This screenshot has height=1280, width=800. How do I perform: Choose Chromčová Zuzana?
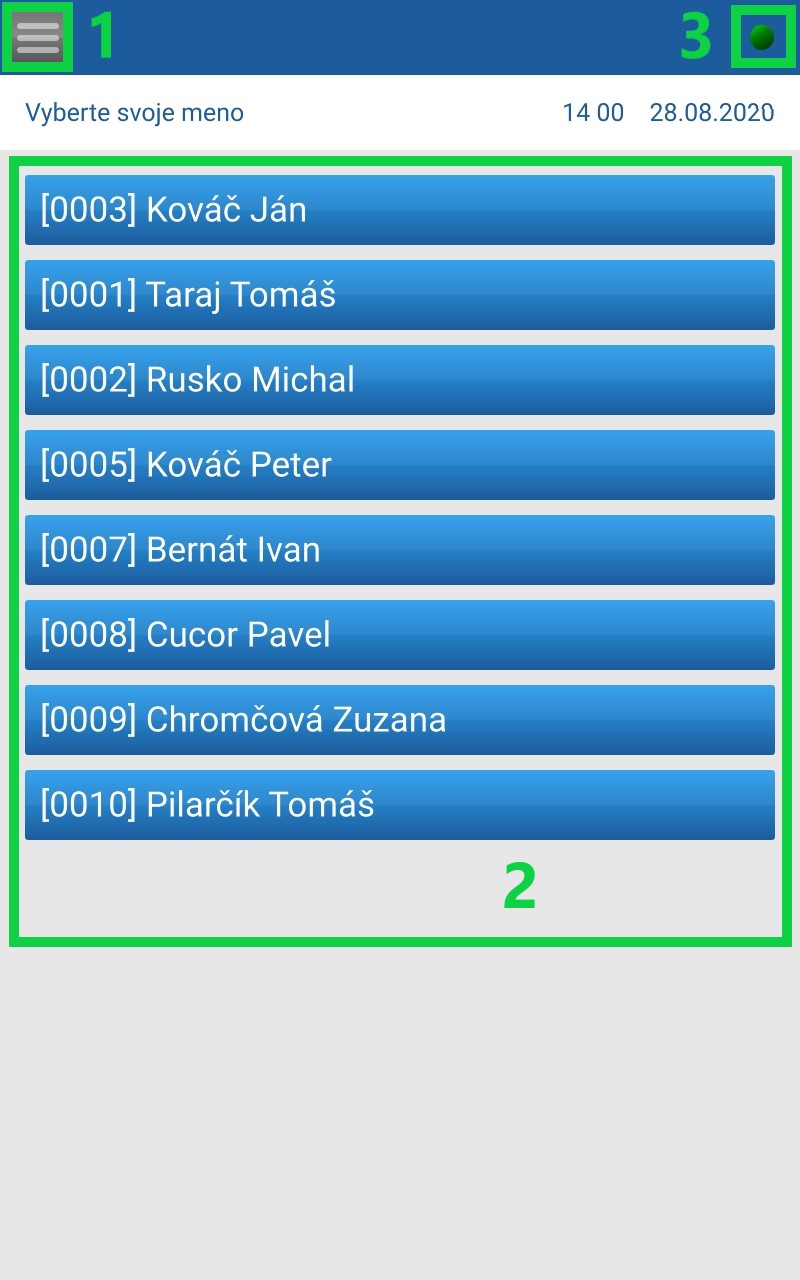(x=400, y=720)
